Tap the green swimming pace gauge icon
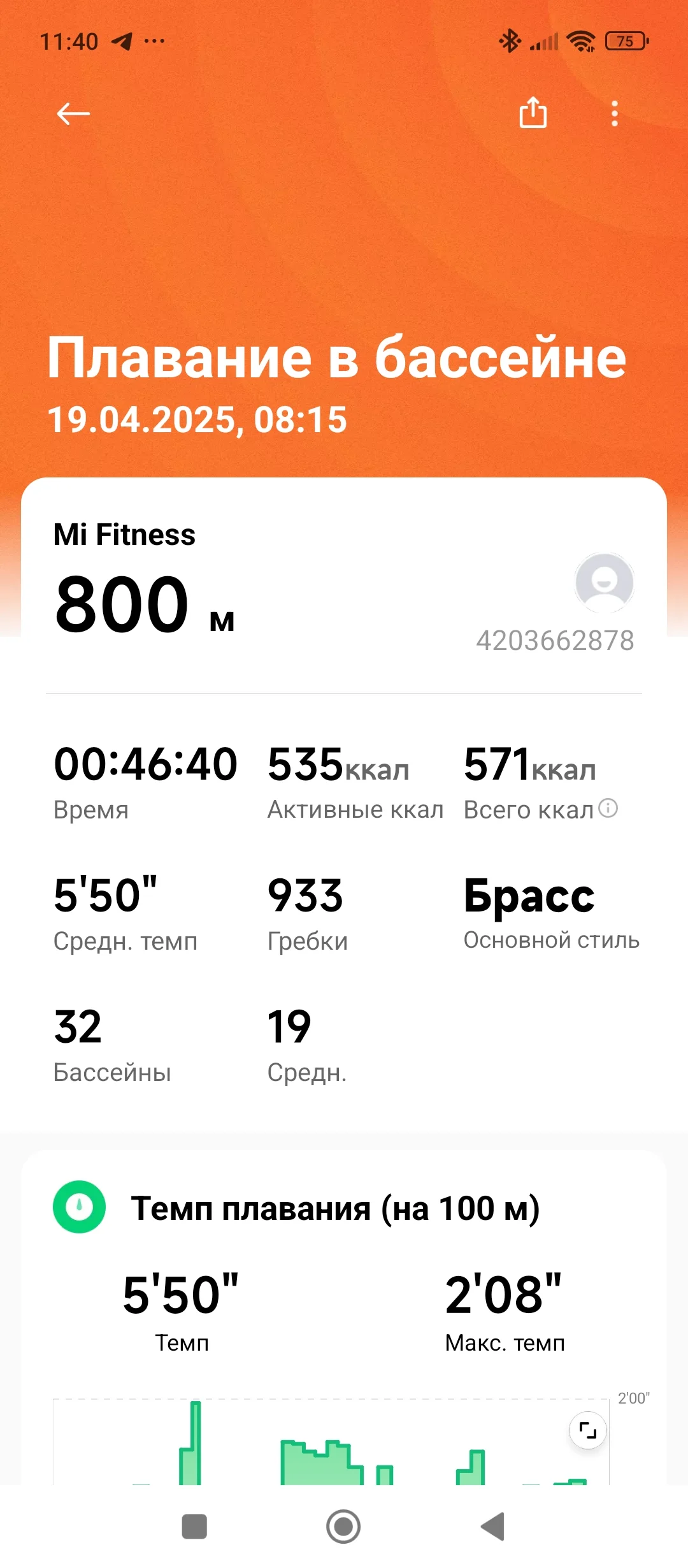 [79, 1208]
